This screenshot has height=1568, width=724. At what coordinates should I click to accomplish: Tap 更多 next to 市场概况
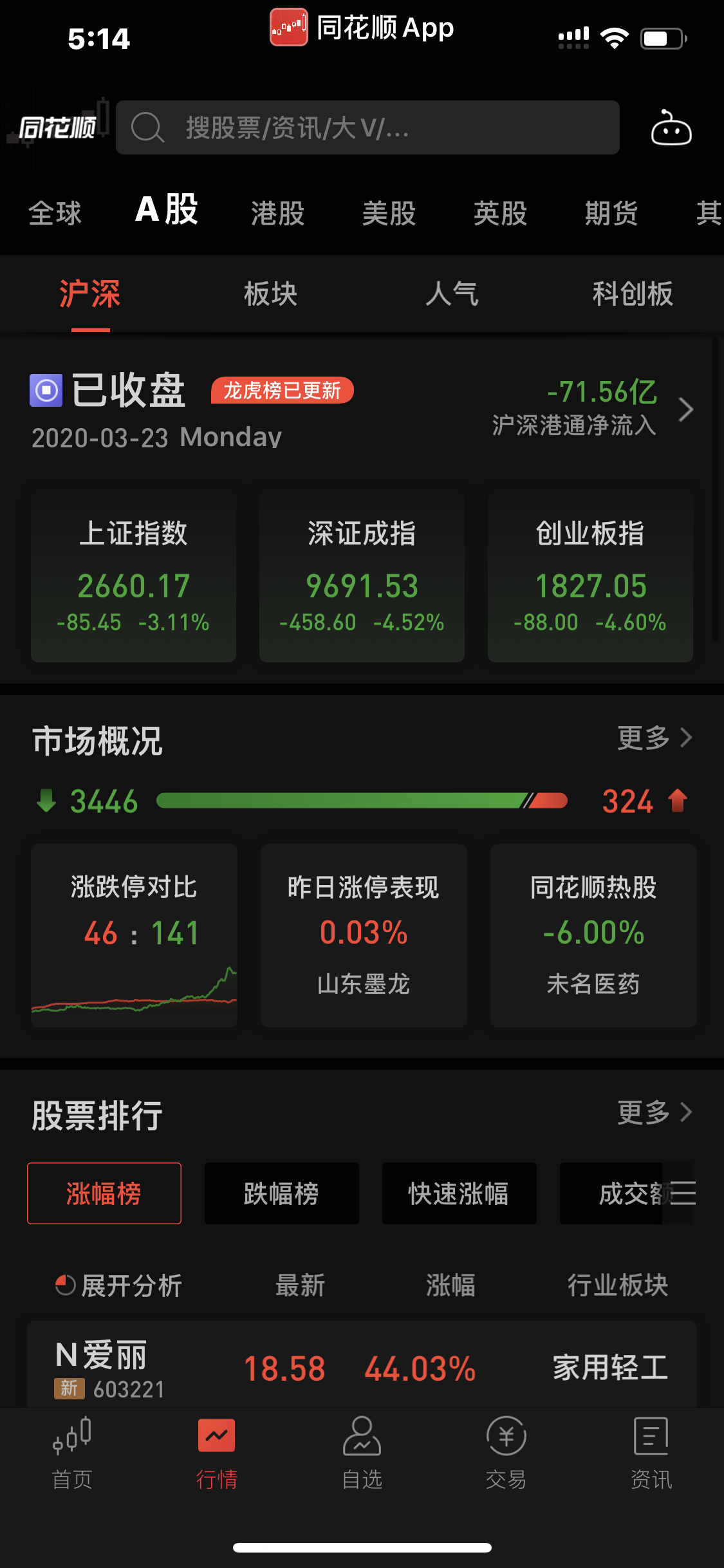[653, 738]
